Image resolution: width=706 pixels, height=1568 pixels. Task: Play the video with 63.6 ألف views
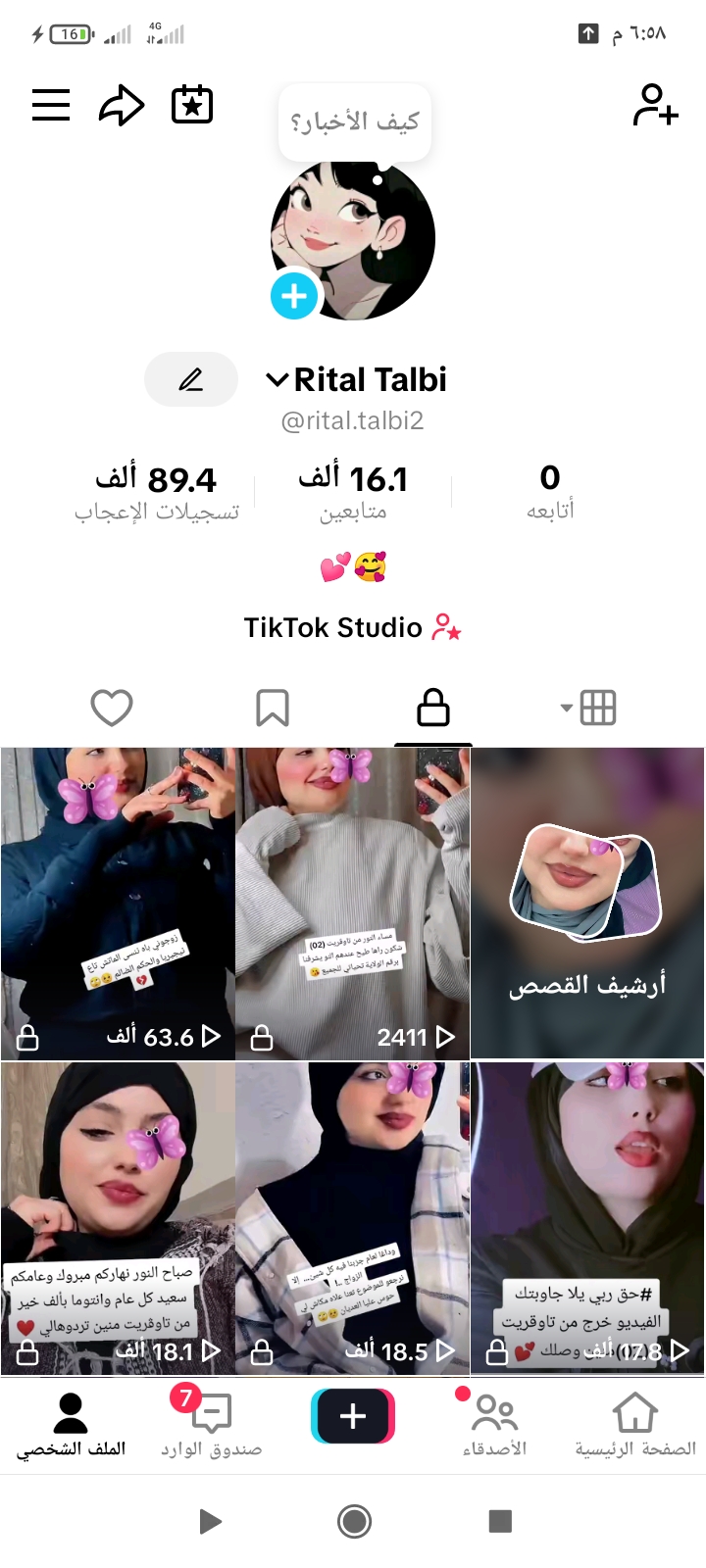click(x=118, y=904)
